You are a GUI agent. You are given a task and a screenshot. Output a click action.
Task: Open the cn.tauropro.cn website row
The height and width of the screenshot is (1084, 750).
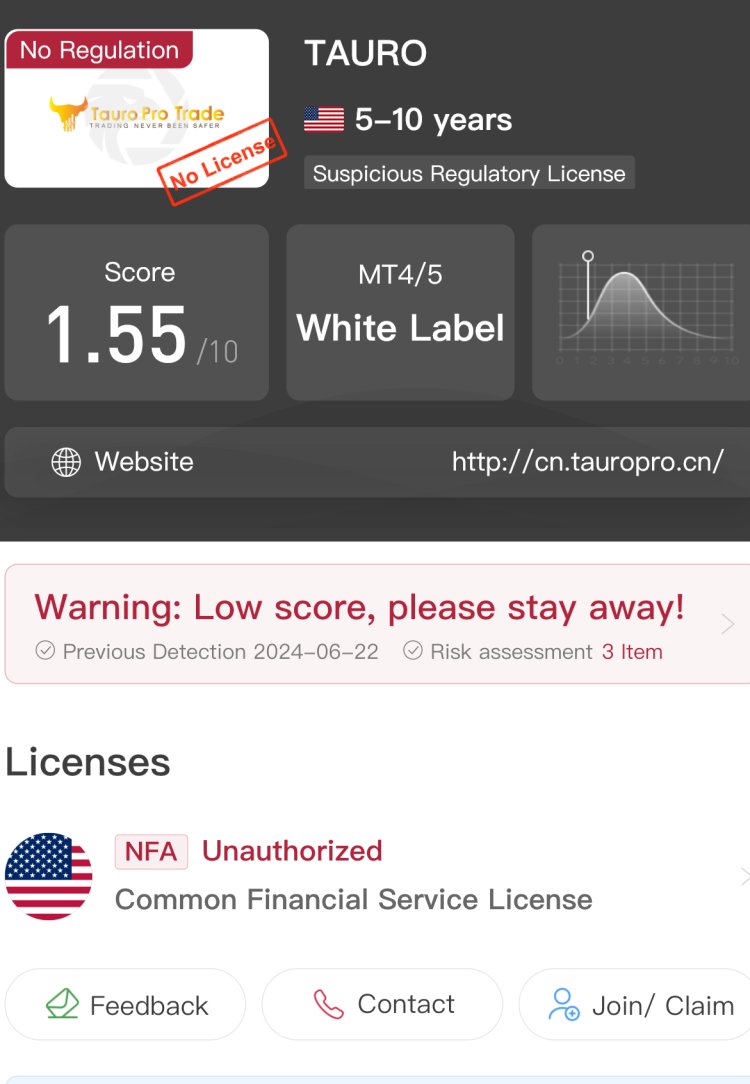380,462
